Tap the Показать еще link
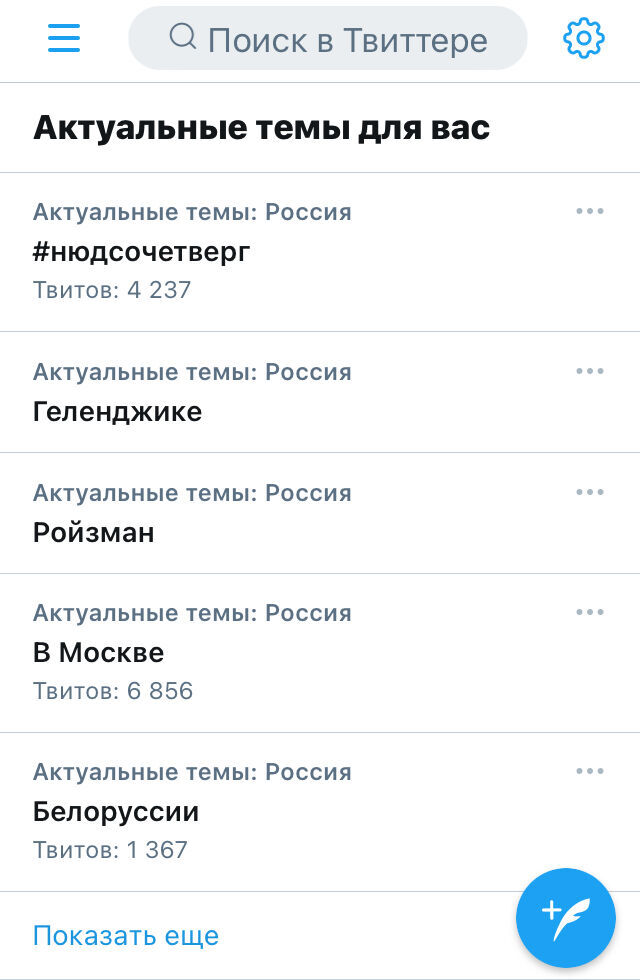 [x=126, y=936]
